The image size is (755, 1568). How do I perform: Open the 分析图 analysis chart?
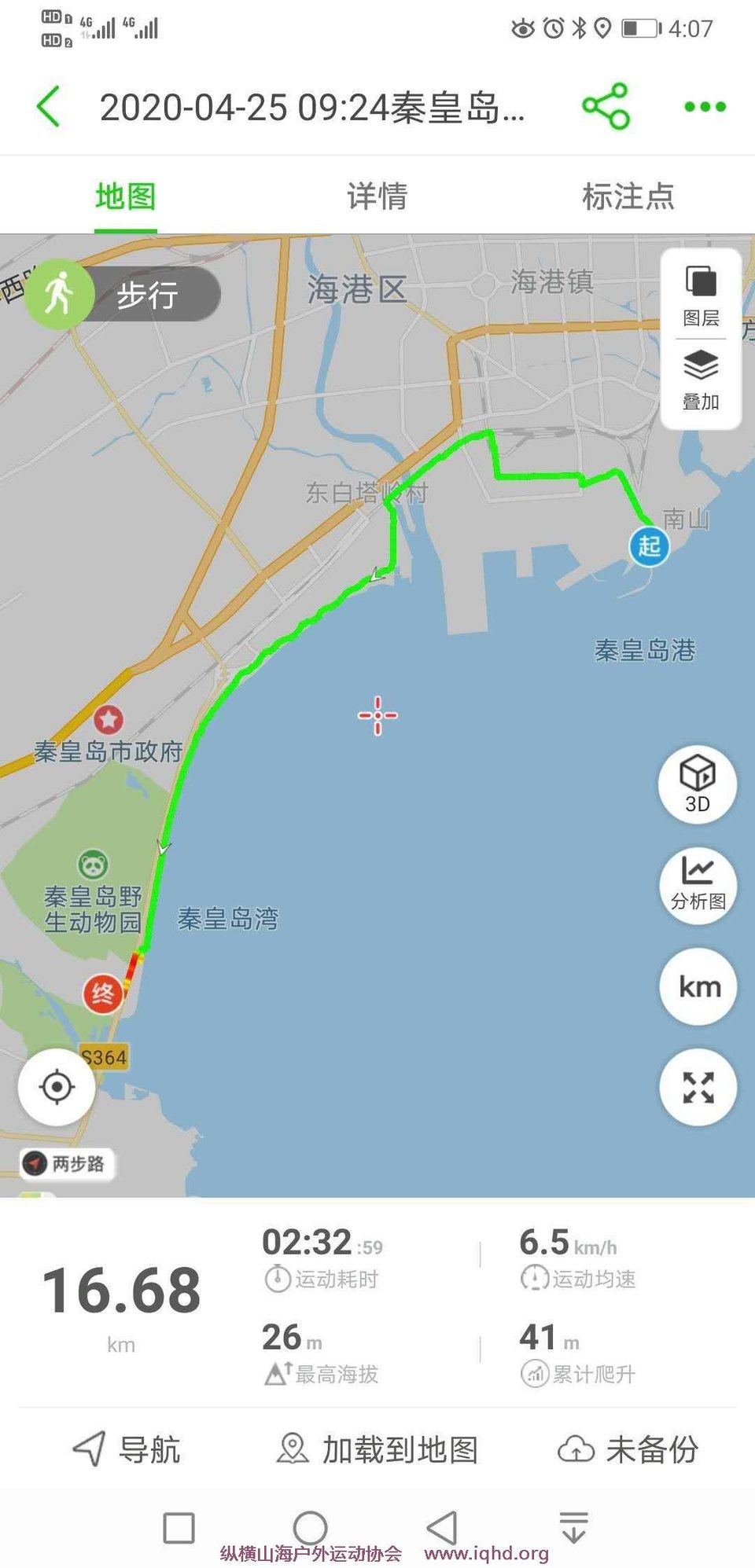(698, 884)
